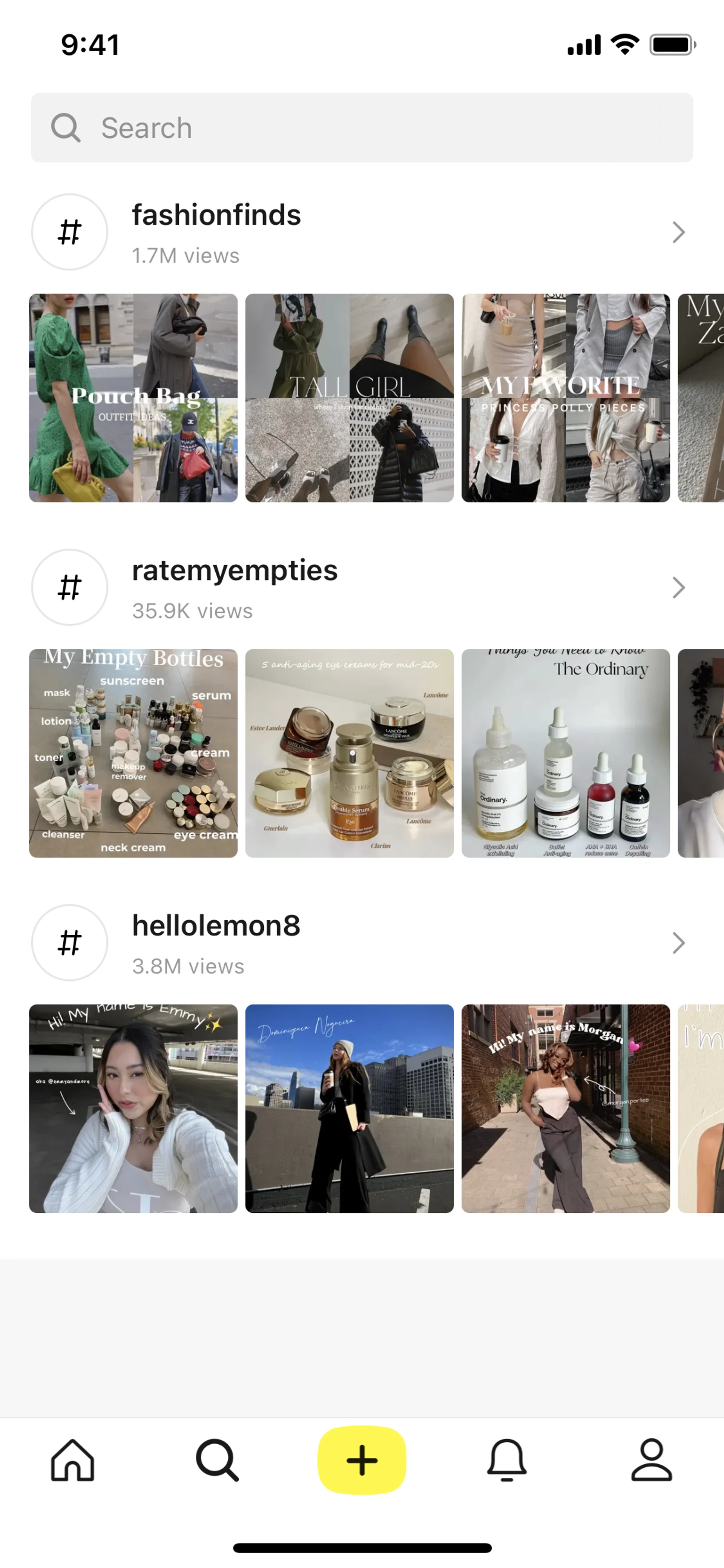Open Morgan's introduction post

(x=565, y=1109)
